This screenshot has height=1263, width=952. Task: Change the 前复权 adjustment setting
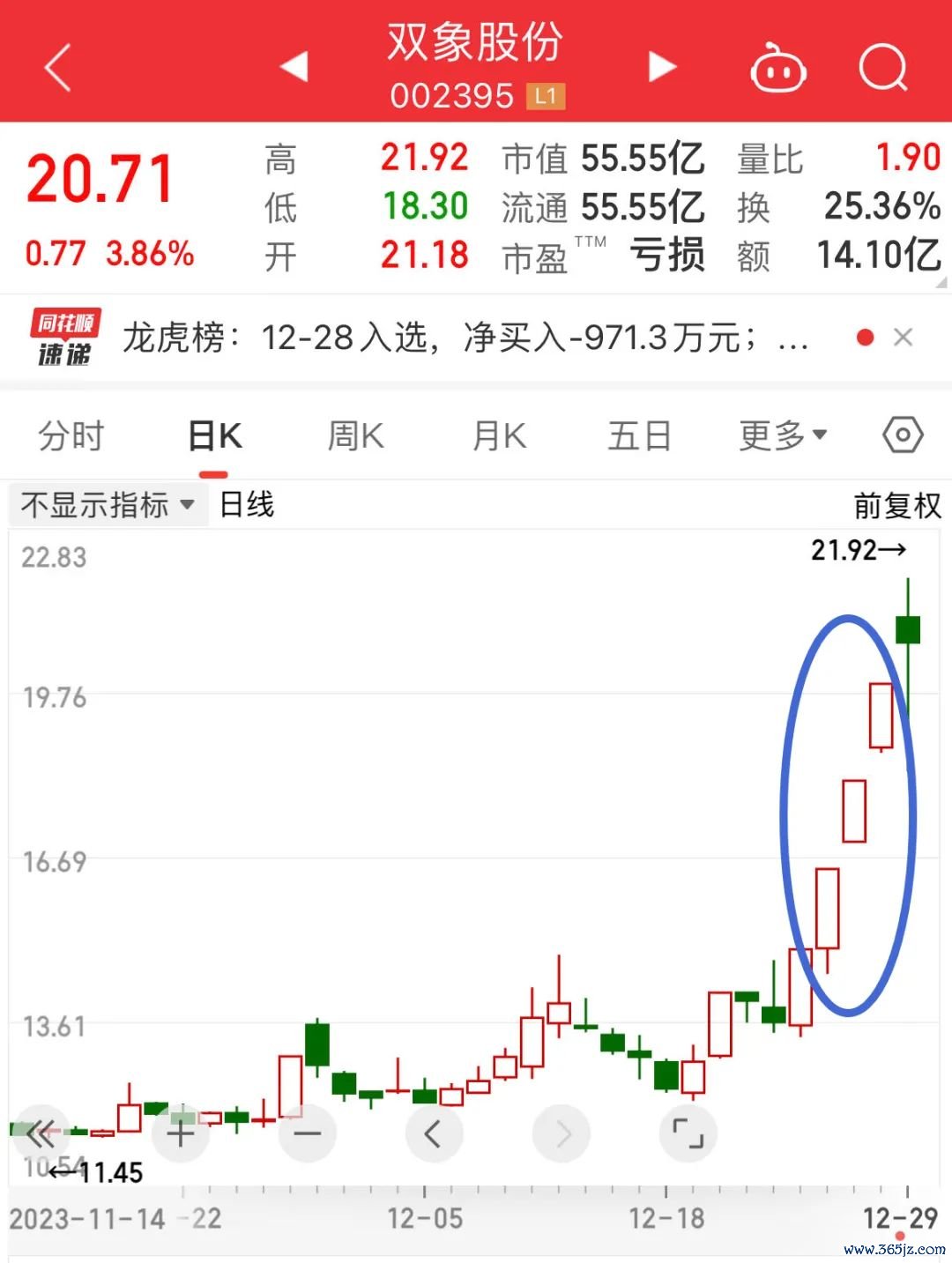896,506
